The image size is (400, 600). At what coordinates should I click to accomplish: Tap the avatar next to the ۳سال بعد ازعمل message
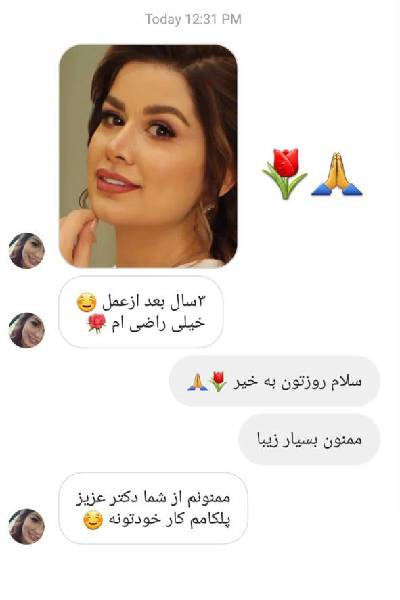pos(27,330)
